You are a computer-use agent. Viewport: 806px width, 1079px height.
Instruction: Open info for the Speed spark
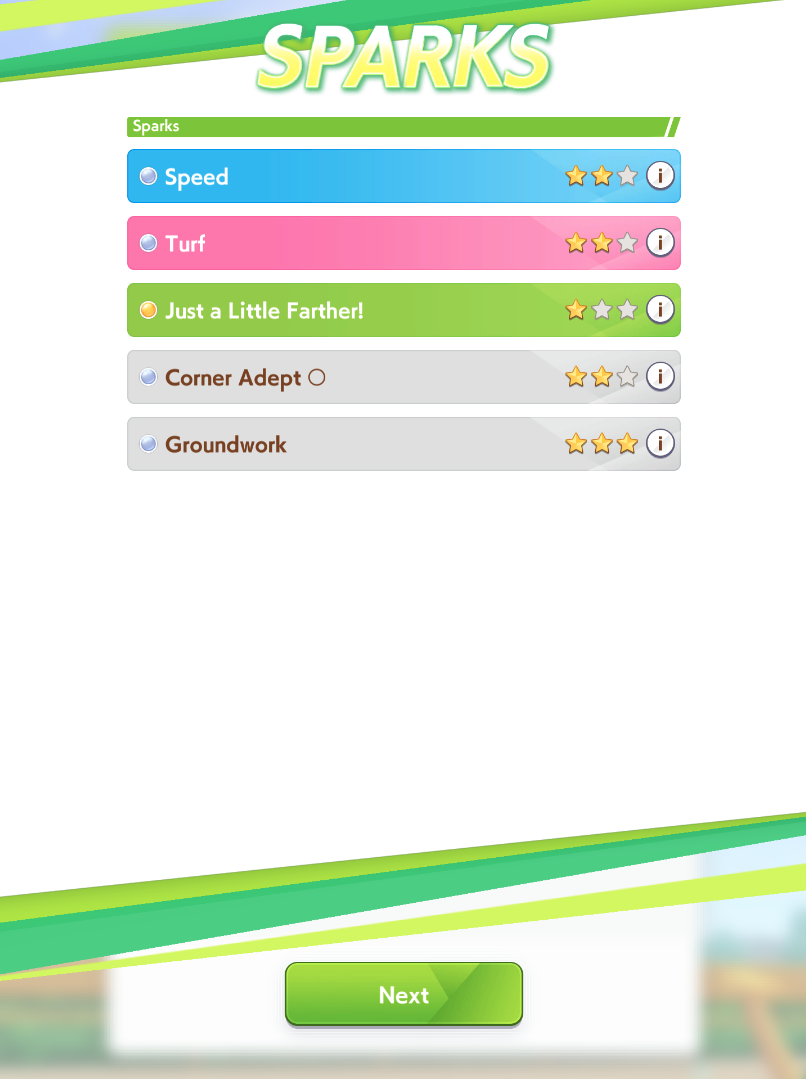tap(660, 176)
